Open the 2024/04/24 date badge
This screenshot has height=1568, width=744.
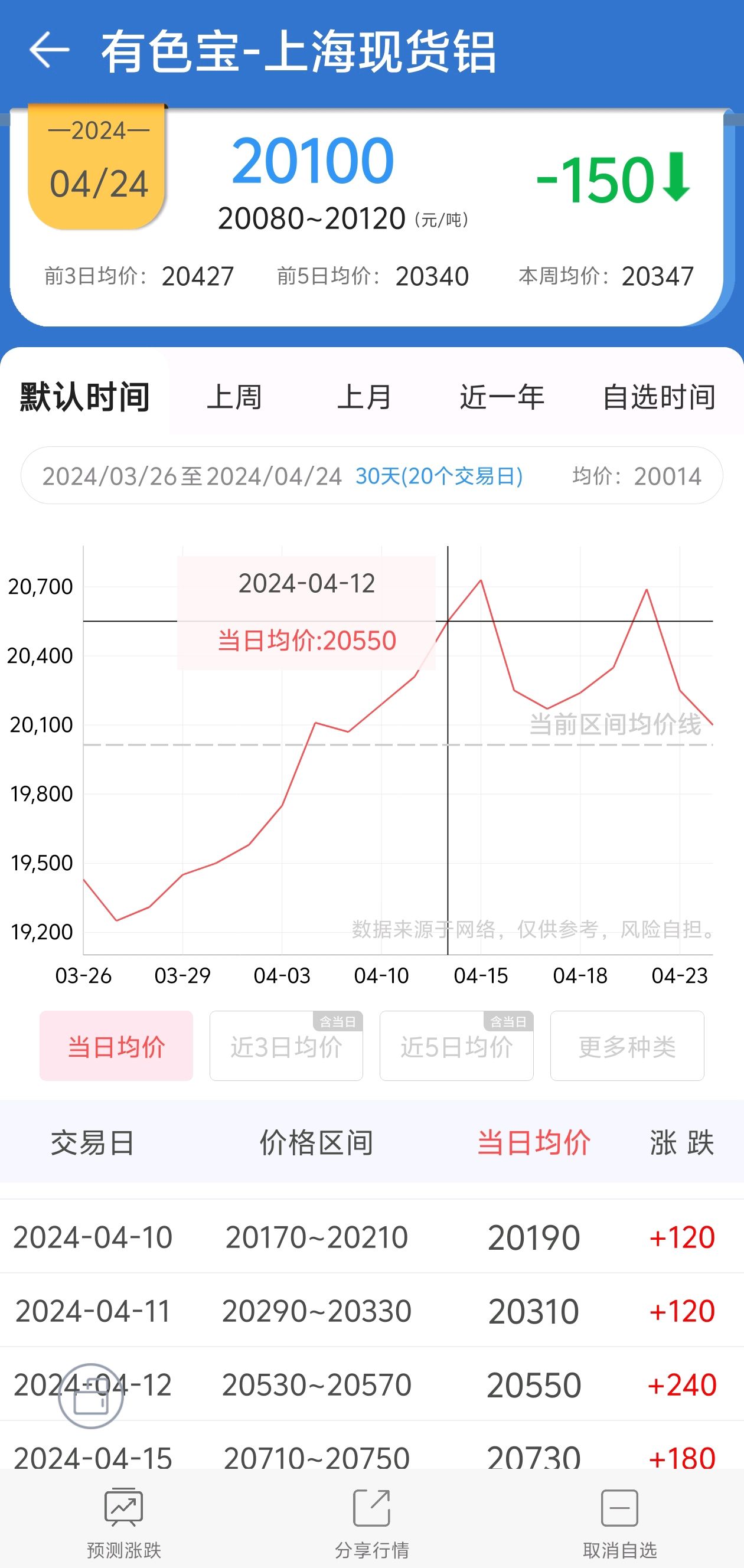(x=97, y=165)
